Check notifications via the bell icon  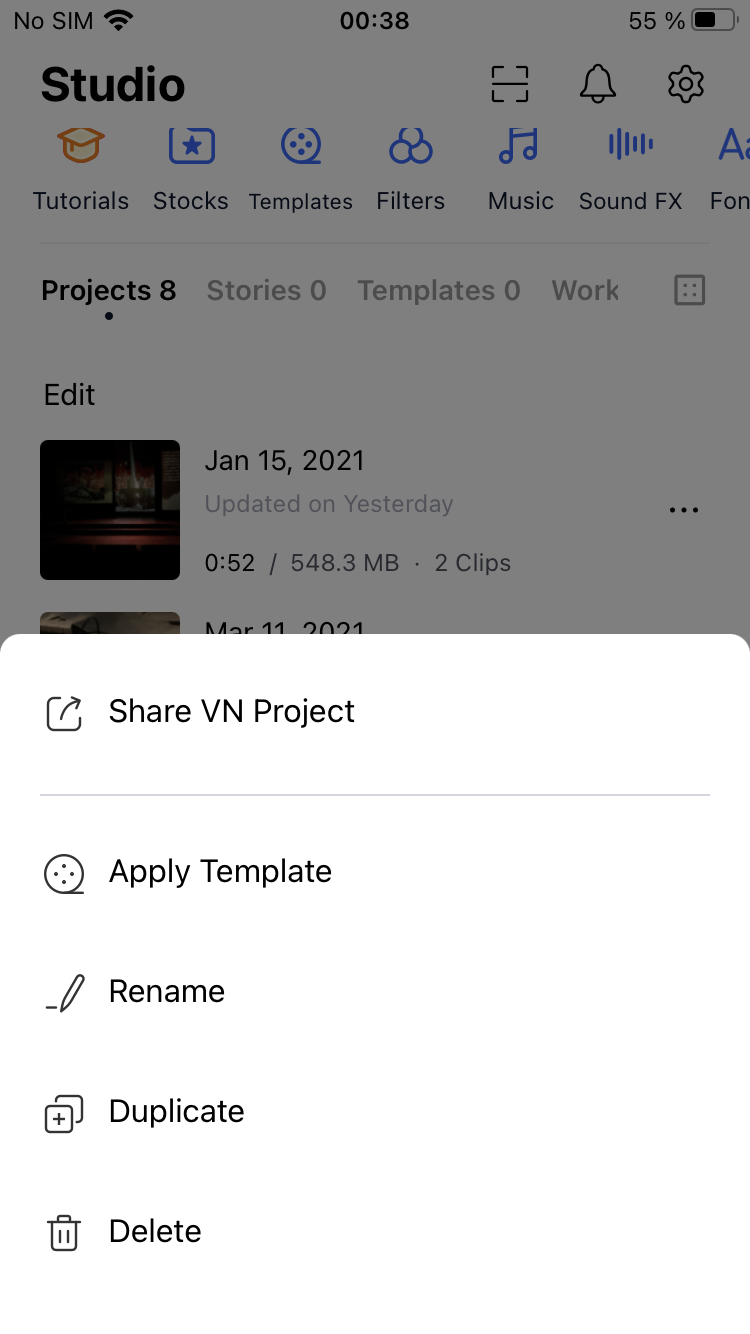[x=597, y=84]
